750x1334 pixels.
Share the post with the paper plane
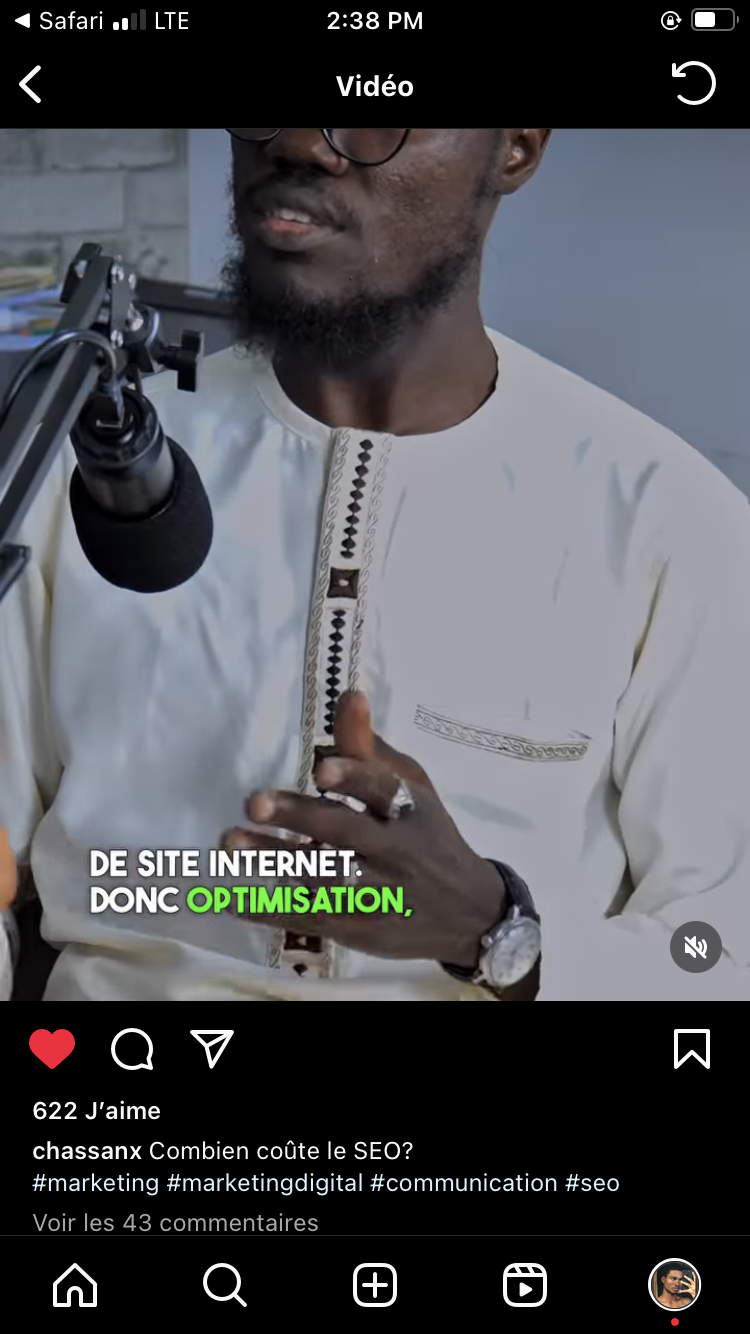click(x=212, y=1049)
